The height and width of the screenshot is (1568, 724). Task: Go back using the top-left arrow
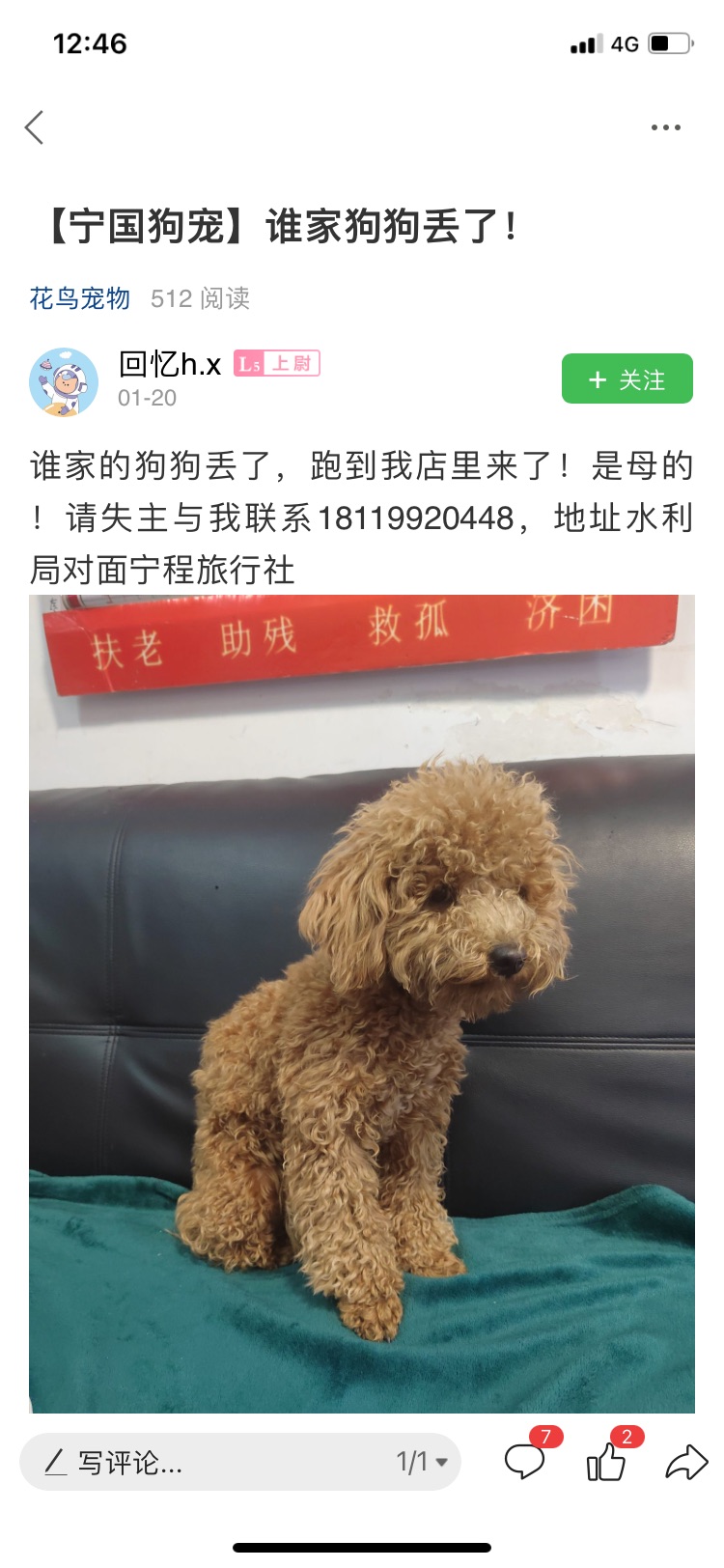coord(35,127)
